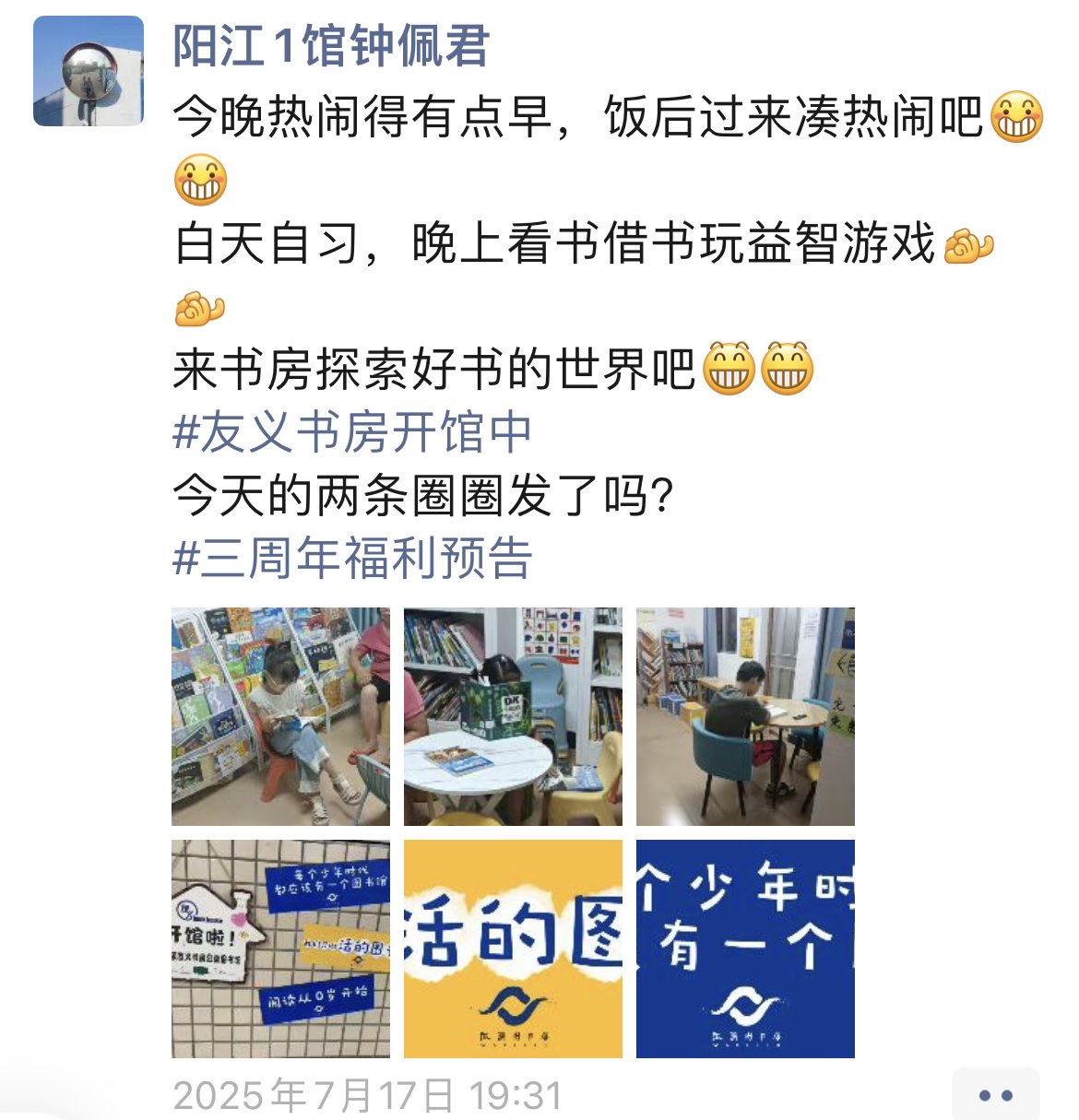View photo of child reading DK book
1079x1120 pixels.
[x=513, y=716]
